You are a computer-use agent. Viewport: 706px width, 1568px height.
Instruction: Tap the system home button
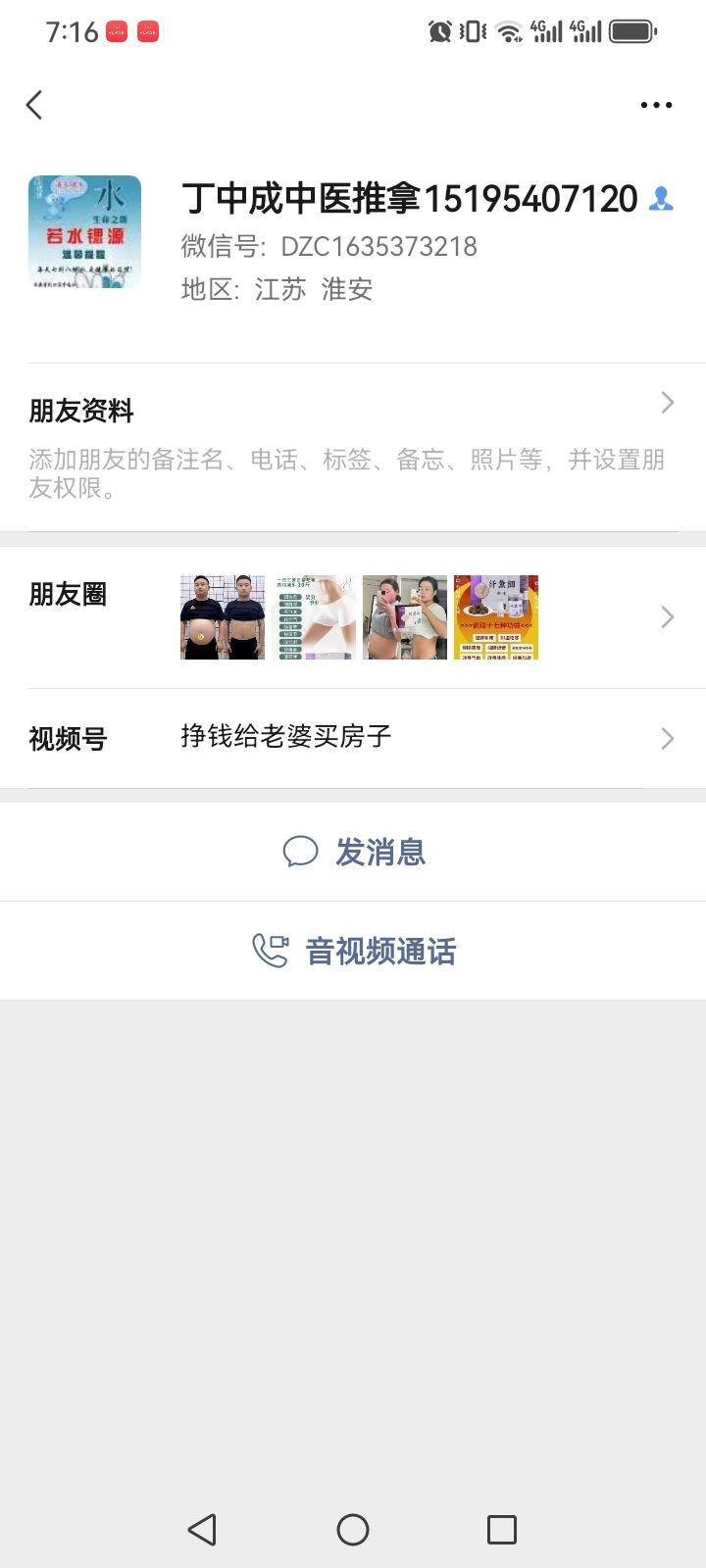click(x=353, y=1529)
